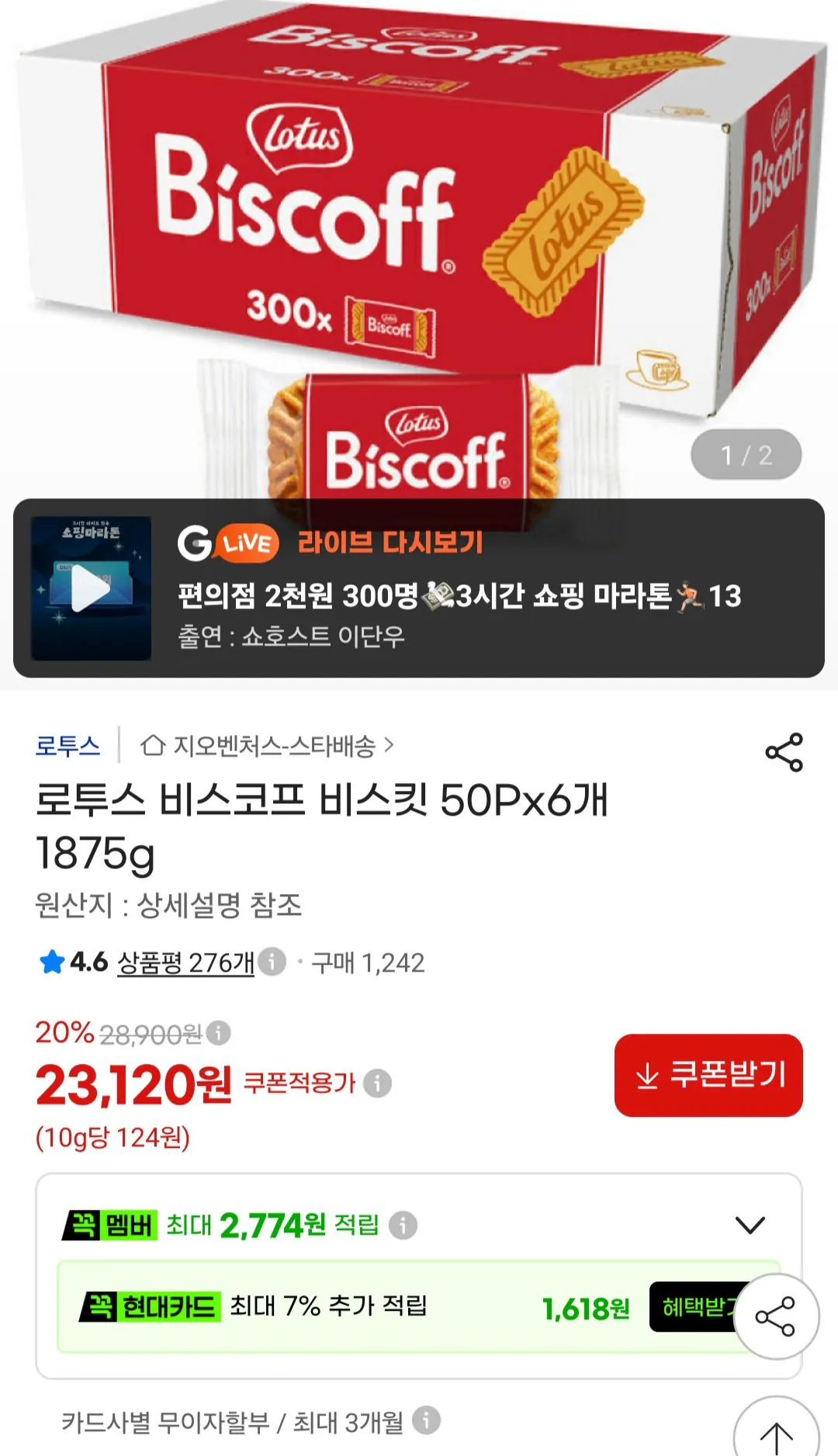
Task: Claim the 현대카드 혜택받기 benefit
Action: [x=693, y=1307]
